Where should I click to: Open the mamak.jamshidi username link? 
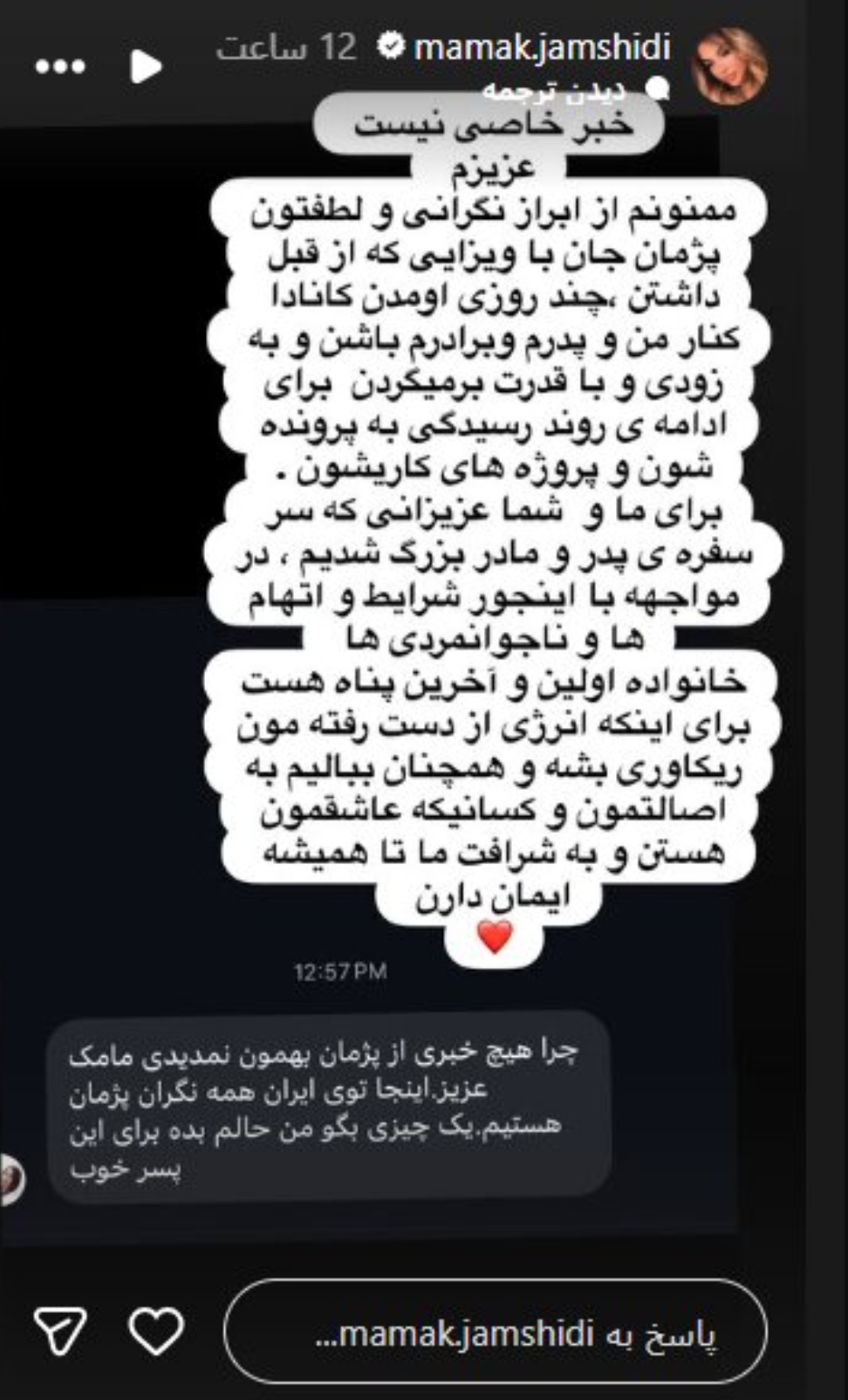pyautogui.click(x=542, y=46)
